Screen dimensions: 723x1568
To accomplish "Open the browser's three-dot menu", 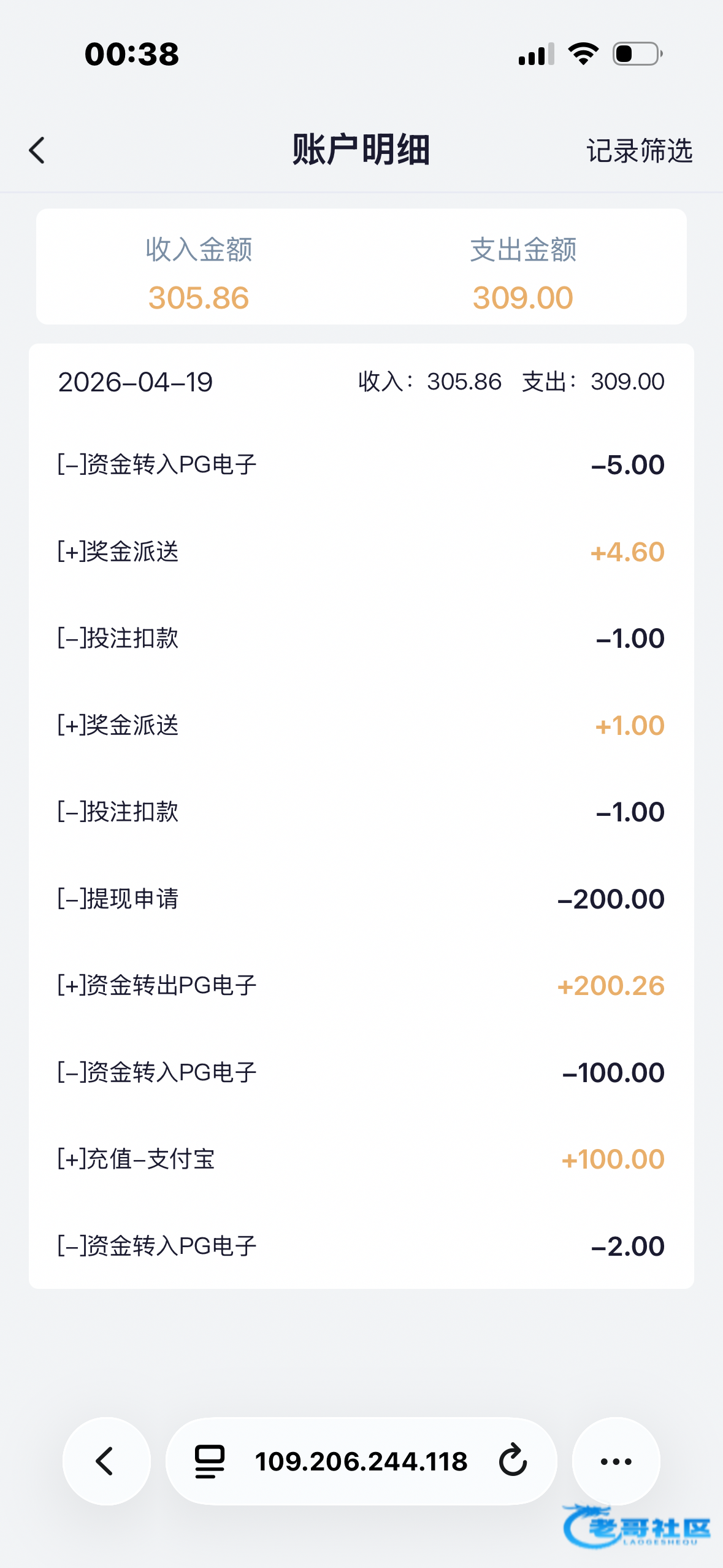I will [616, 1461].
